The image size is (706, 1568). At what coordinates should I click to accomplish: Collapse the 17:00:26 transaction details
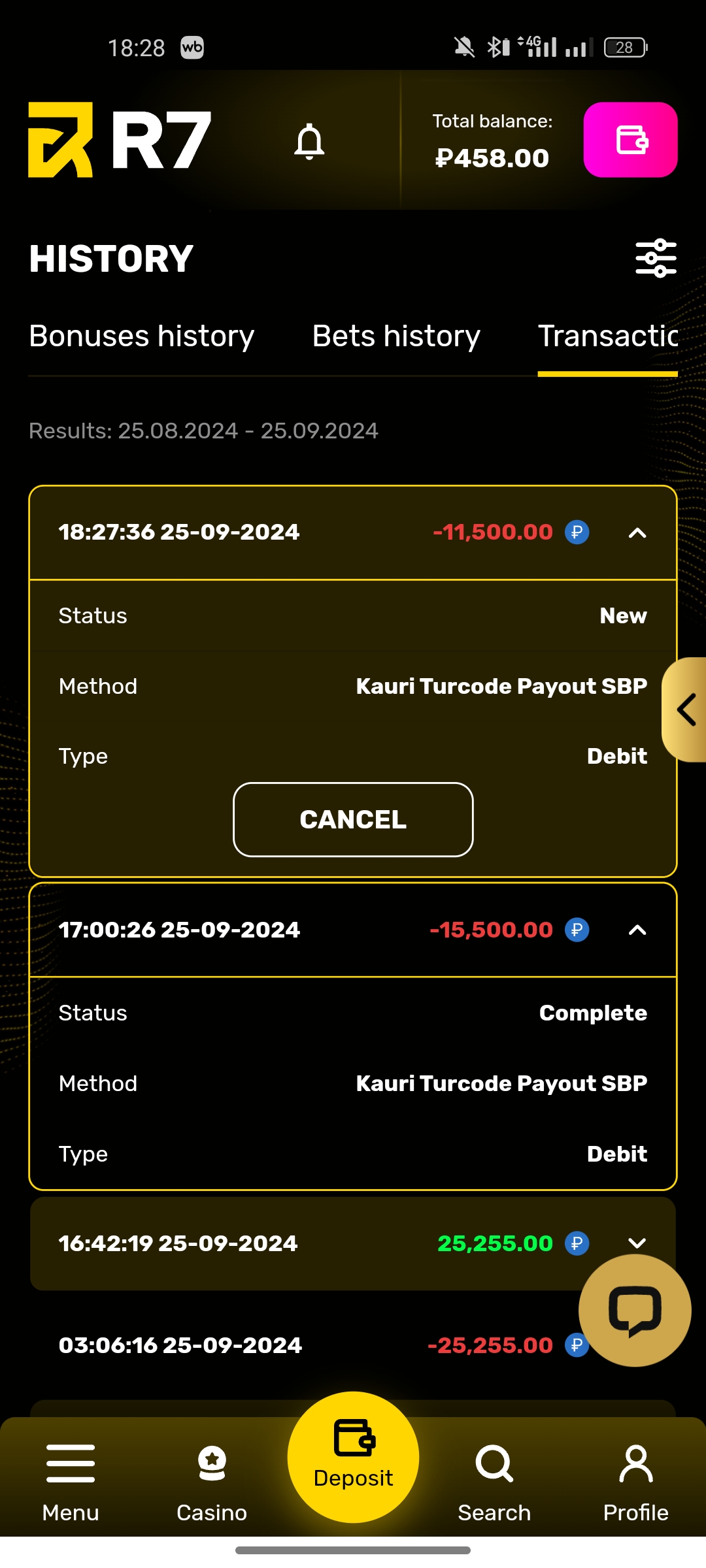[x=637, y=930]
